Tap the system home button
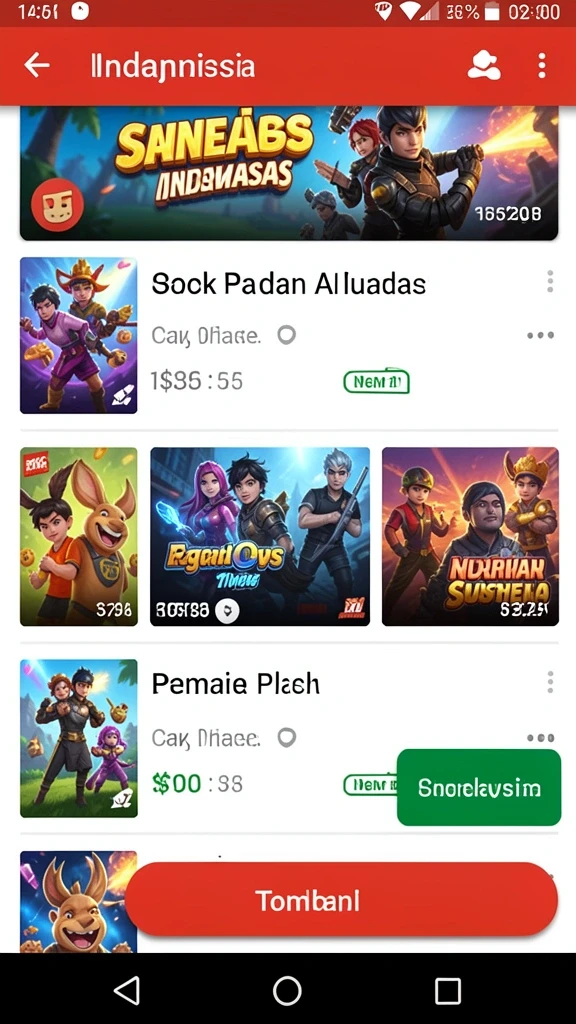576x1024 pixels. 287,991
